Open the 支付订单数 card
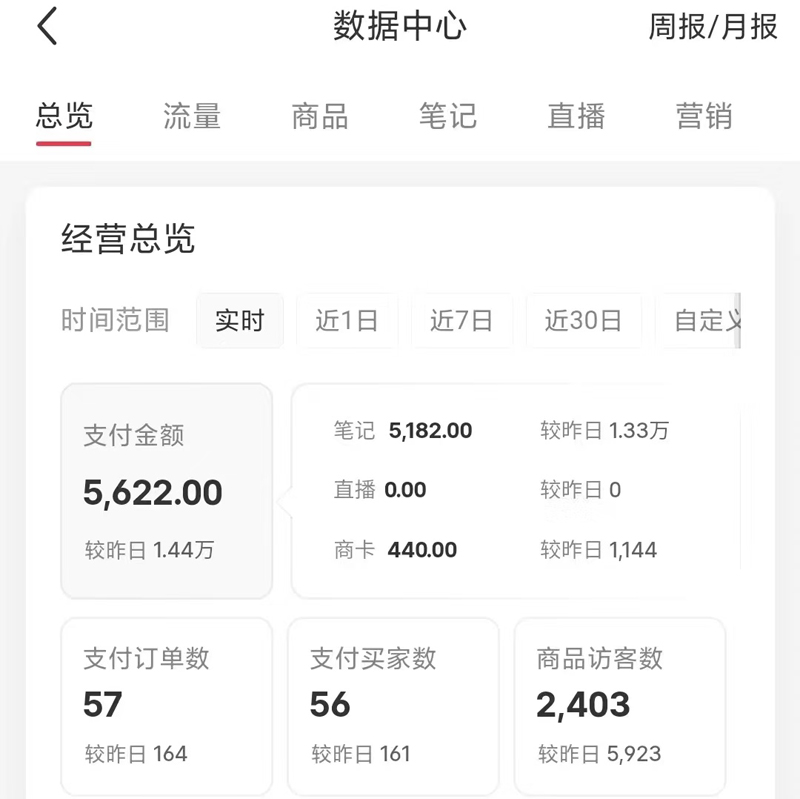 coord(167,706)
